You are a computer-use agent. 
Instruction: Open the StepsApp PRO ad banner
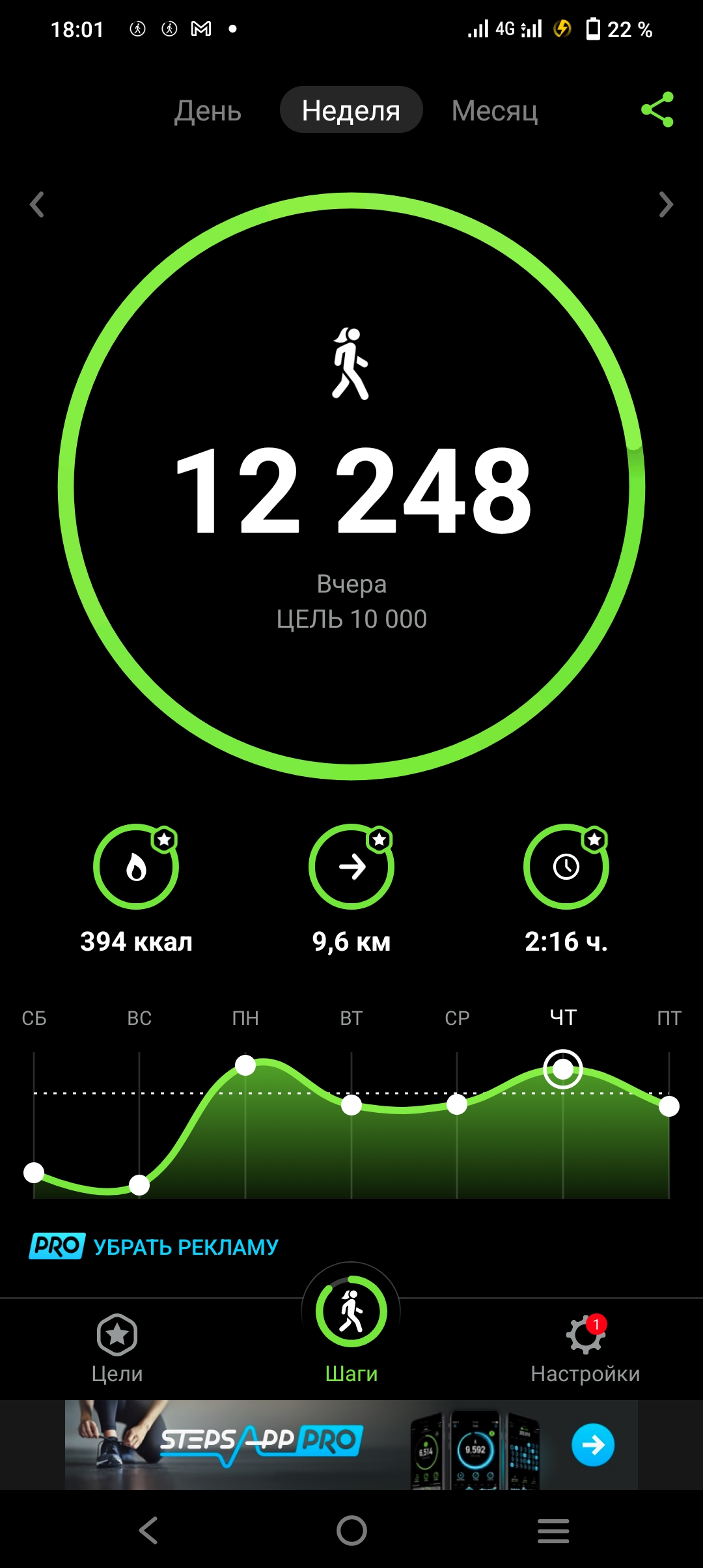coord(351,1444)
